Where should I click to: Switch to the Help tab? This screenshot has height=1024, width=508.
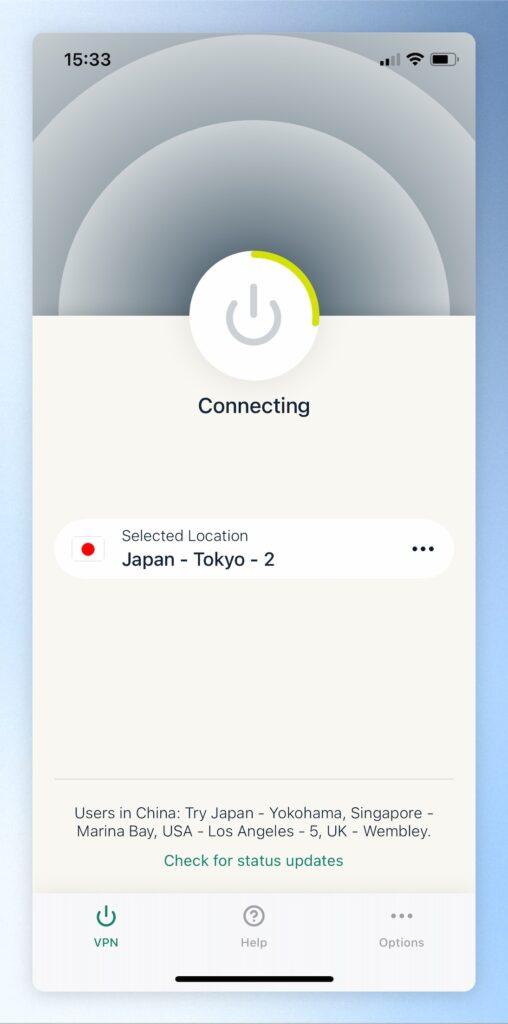tap(253, 926)
